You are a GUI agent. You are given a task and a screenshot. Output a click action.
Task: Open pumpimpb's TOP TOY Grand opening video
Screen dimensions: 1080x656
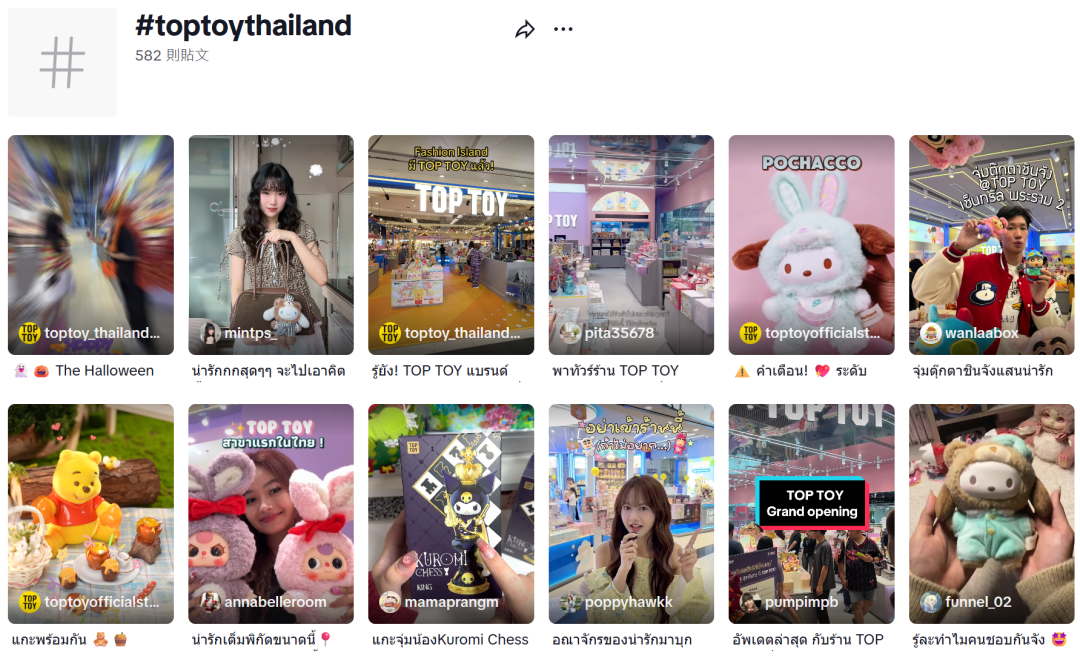coord(811,513)
